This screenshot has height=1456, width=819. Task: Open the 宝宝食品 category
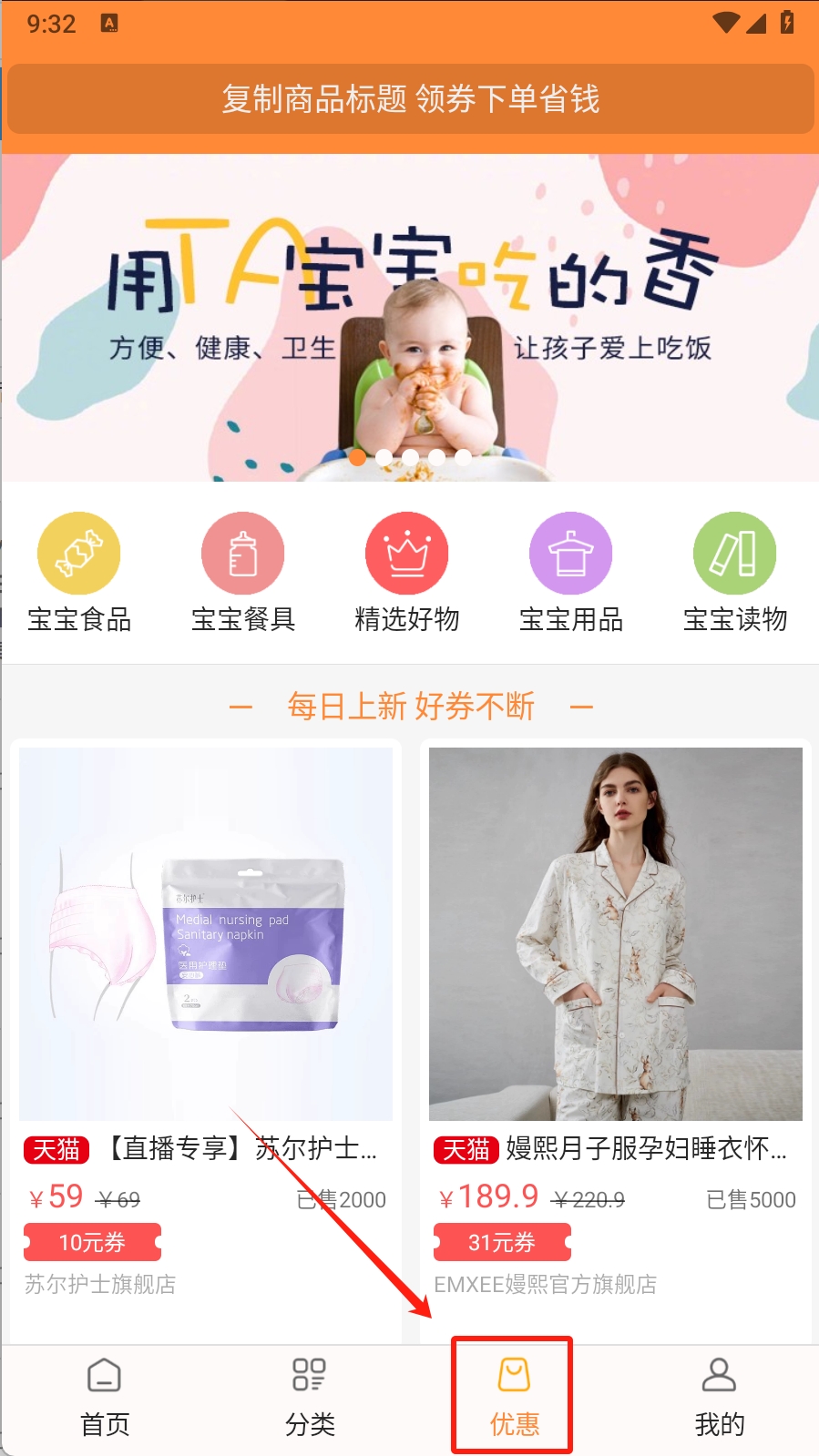click(x=79, y=572)
